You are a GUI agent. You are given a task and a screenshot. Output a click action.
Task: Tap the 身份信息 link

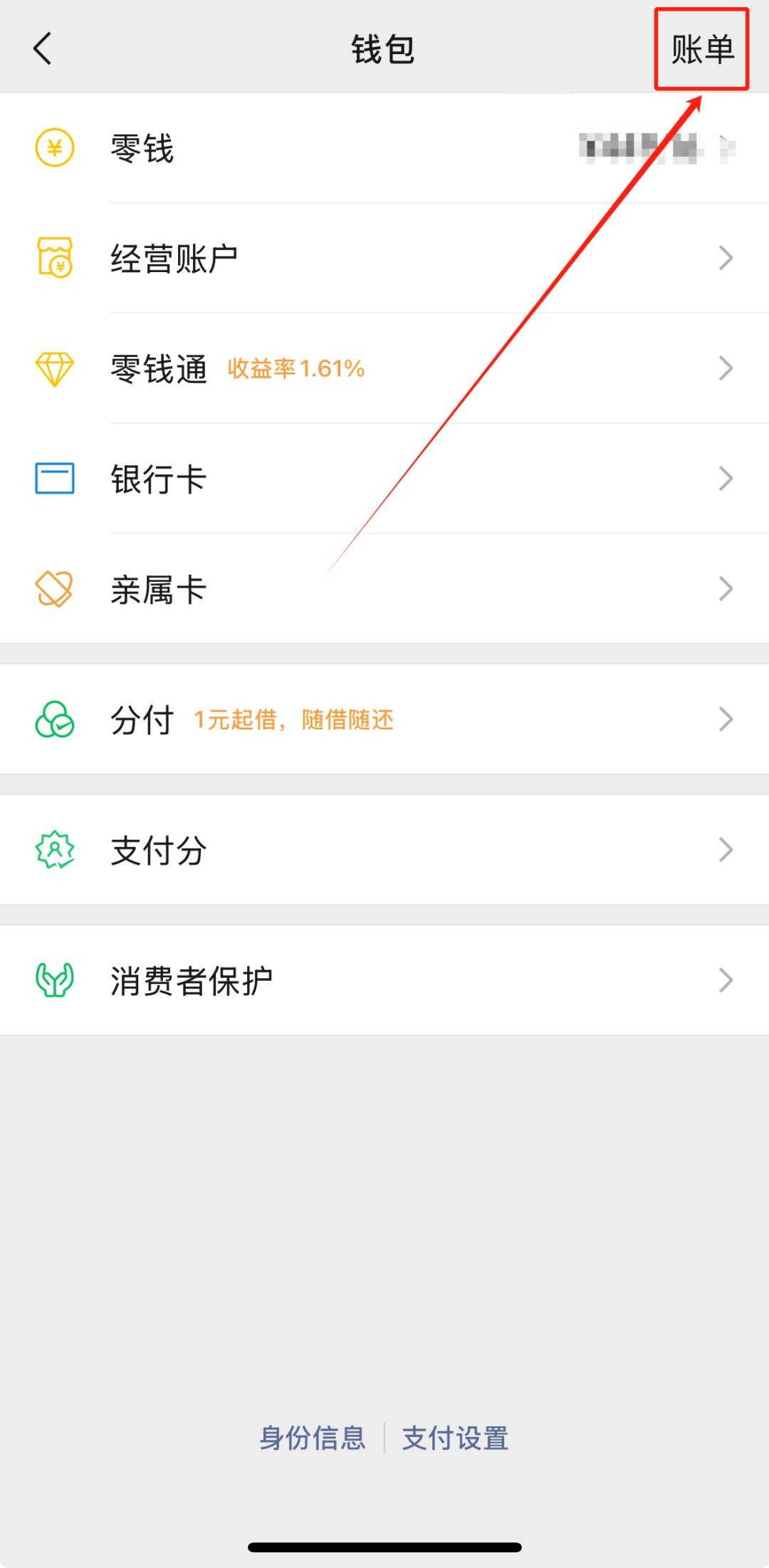click(x=313, y=1438)
